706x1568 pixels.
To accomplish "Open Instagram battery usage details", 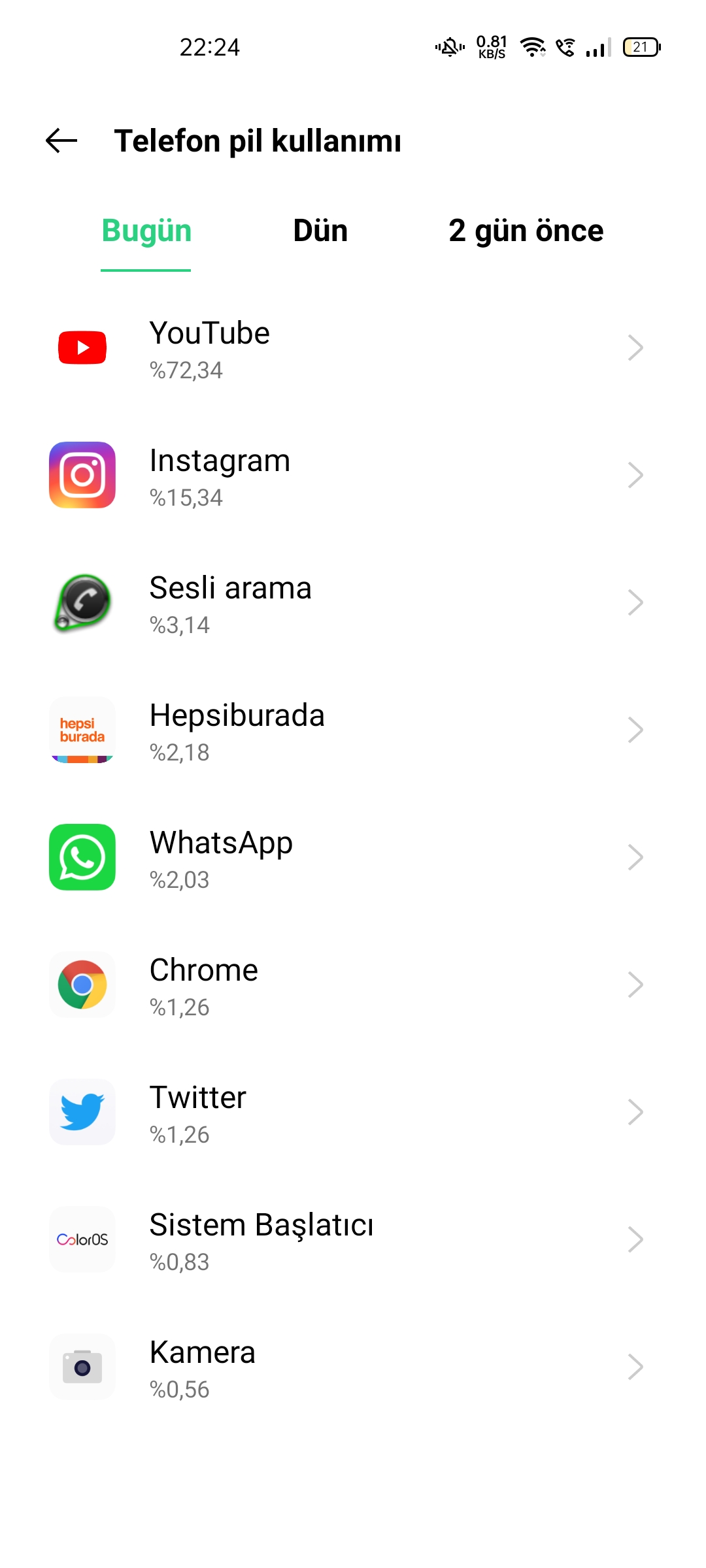I will click(x=353, y=476).
